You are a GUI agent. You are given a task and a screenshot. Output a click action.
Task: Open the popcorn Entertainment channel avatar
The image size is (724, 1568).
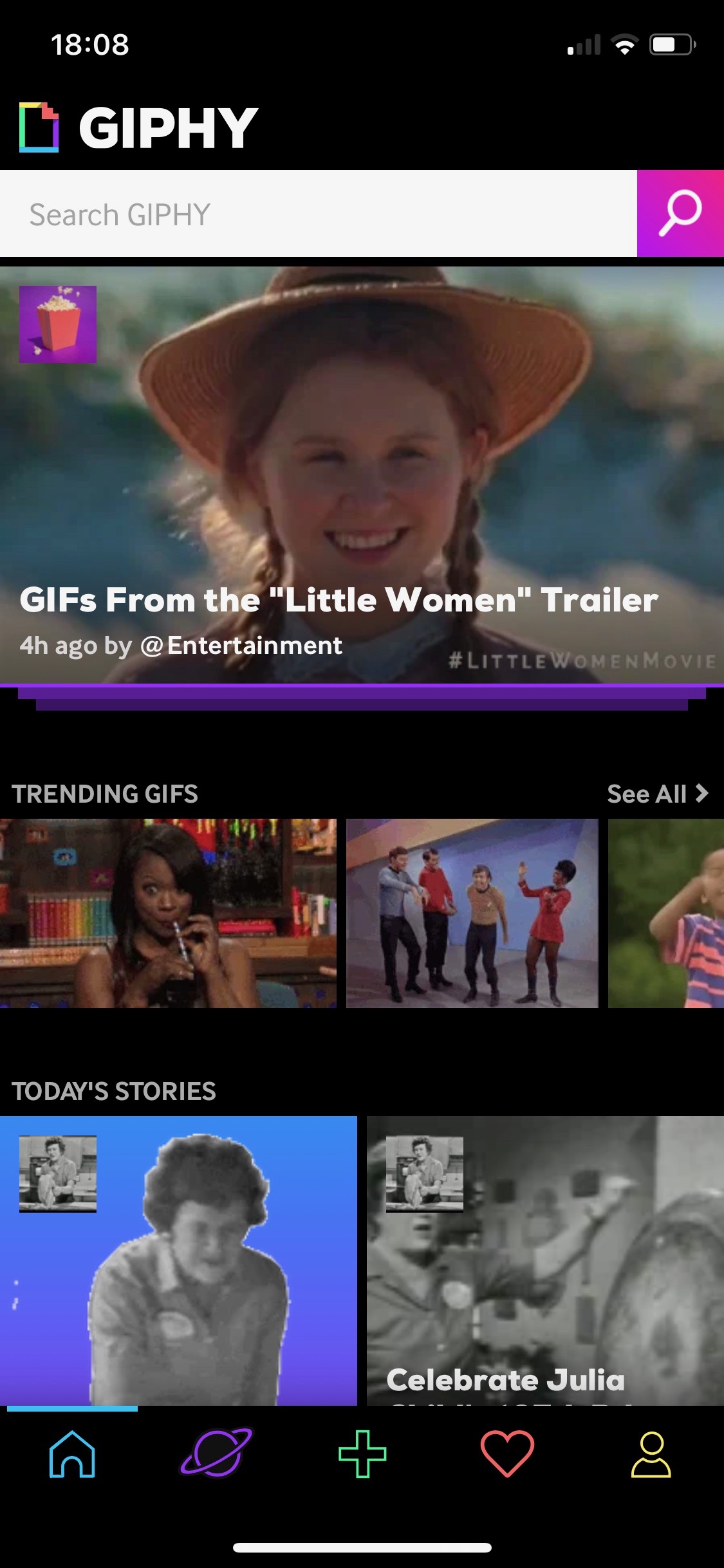pyautogui.click(x=58, y=324)
